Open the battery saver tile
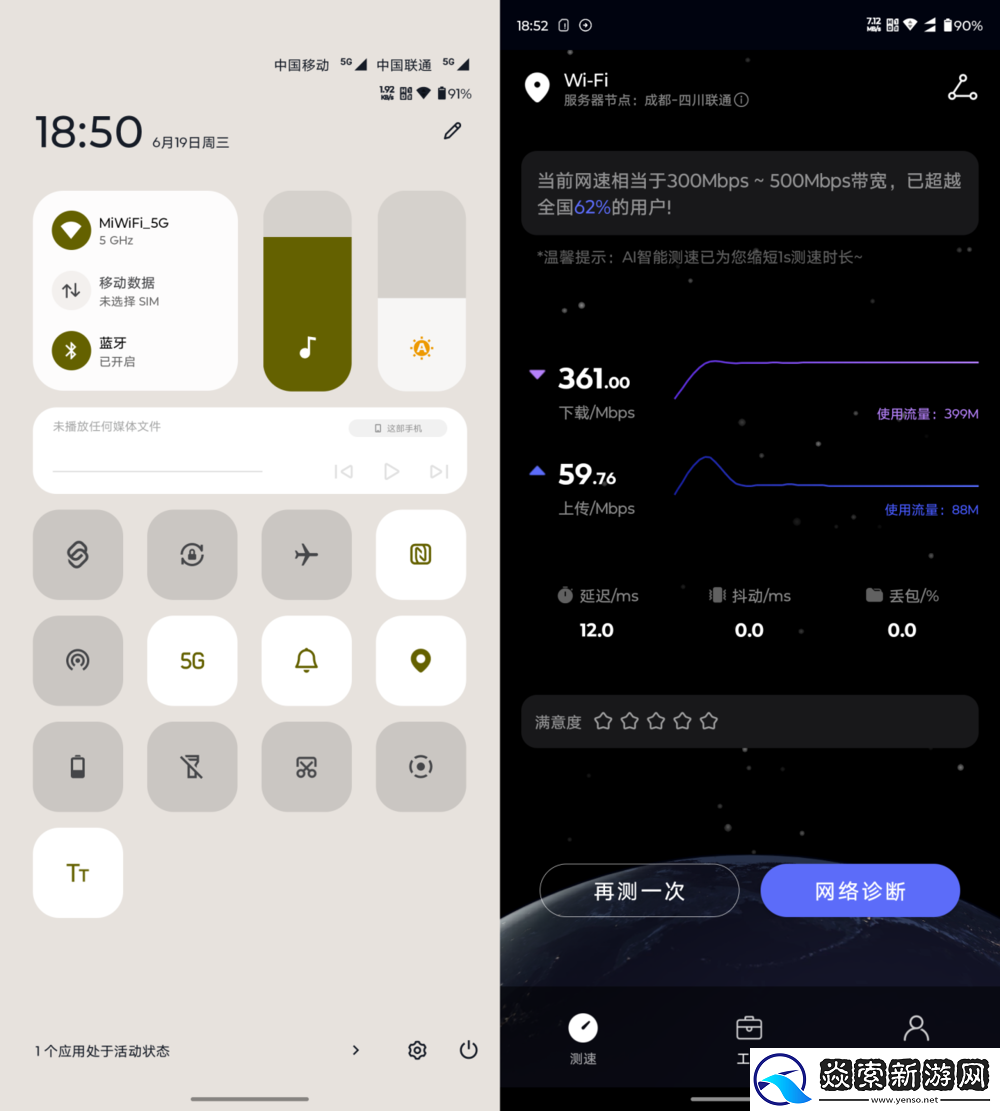This screenshot has height=1111, width=1000. (78, 766)
